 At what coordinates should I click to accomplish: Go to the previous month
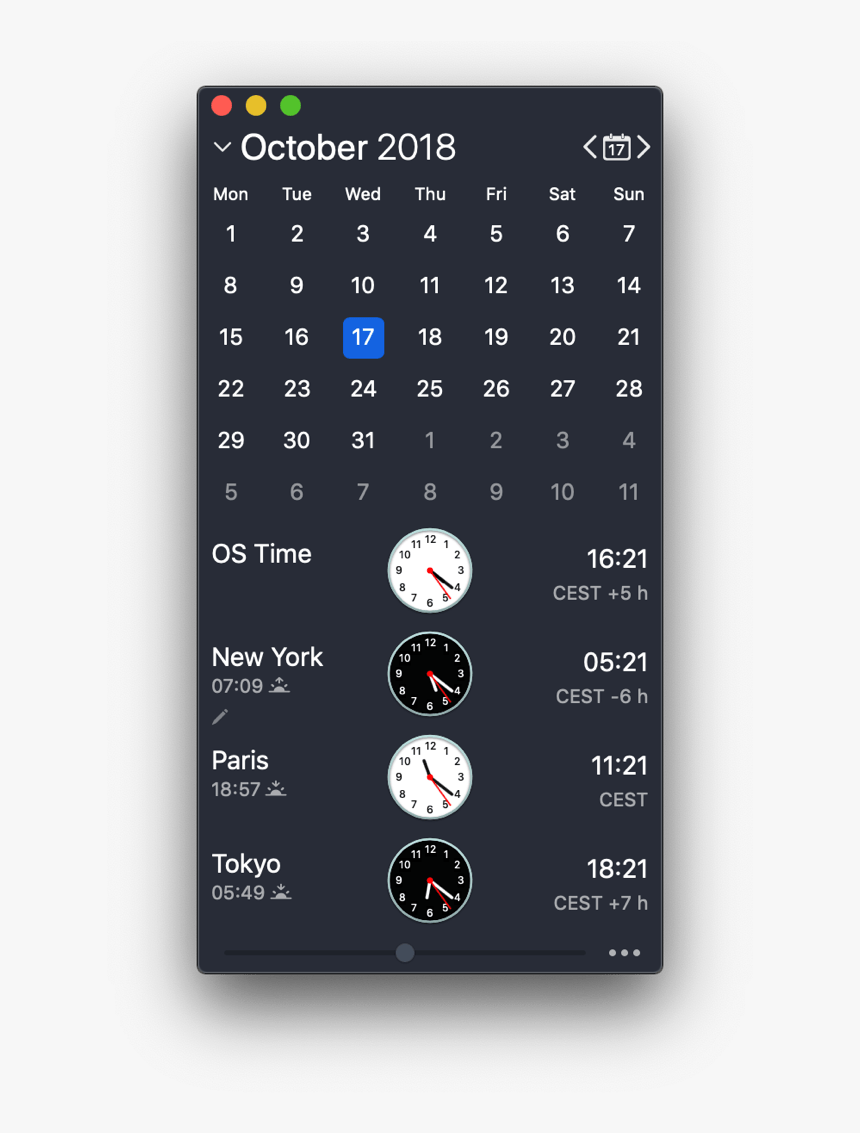click(x=590, y=147)
